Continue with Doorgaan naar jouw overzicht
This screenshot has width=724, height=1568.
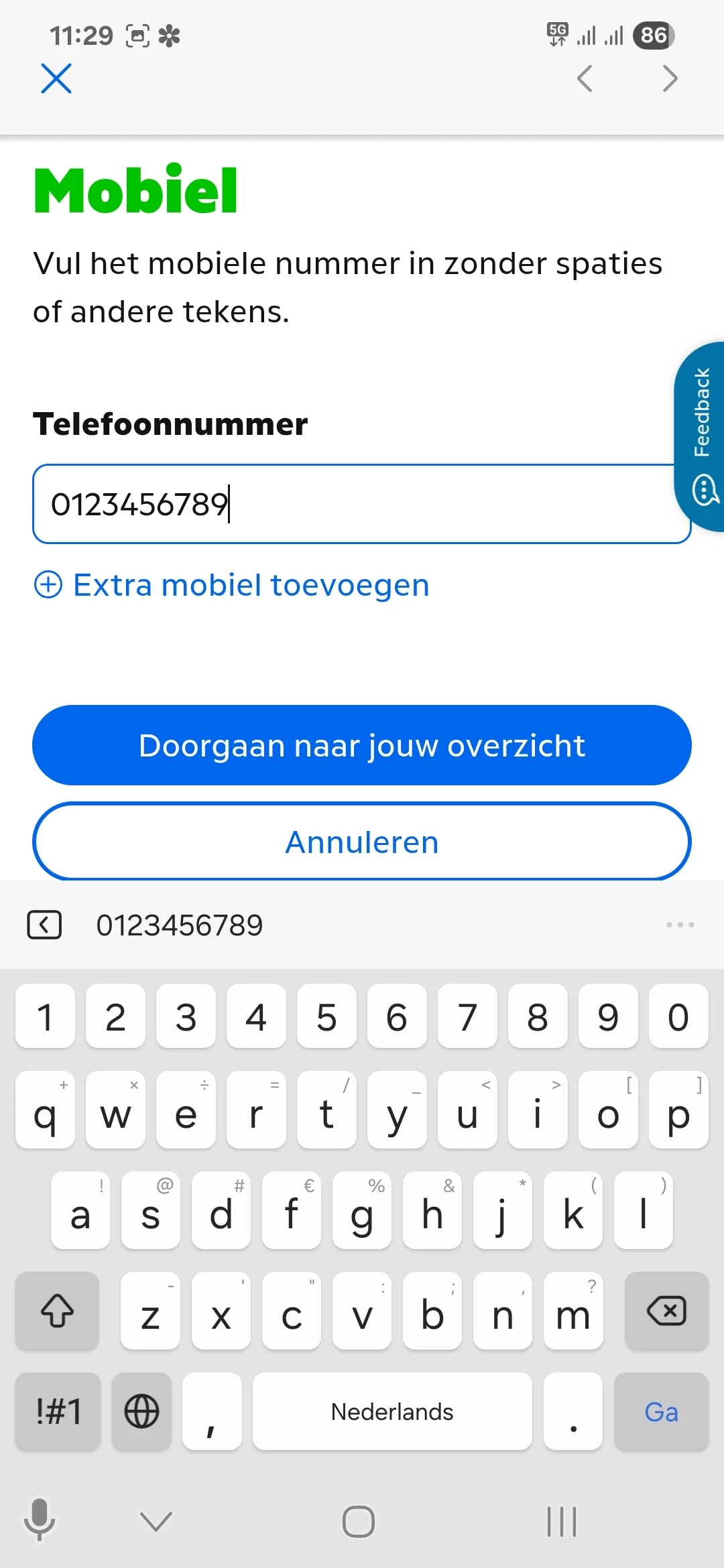point(362,745)
